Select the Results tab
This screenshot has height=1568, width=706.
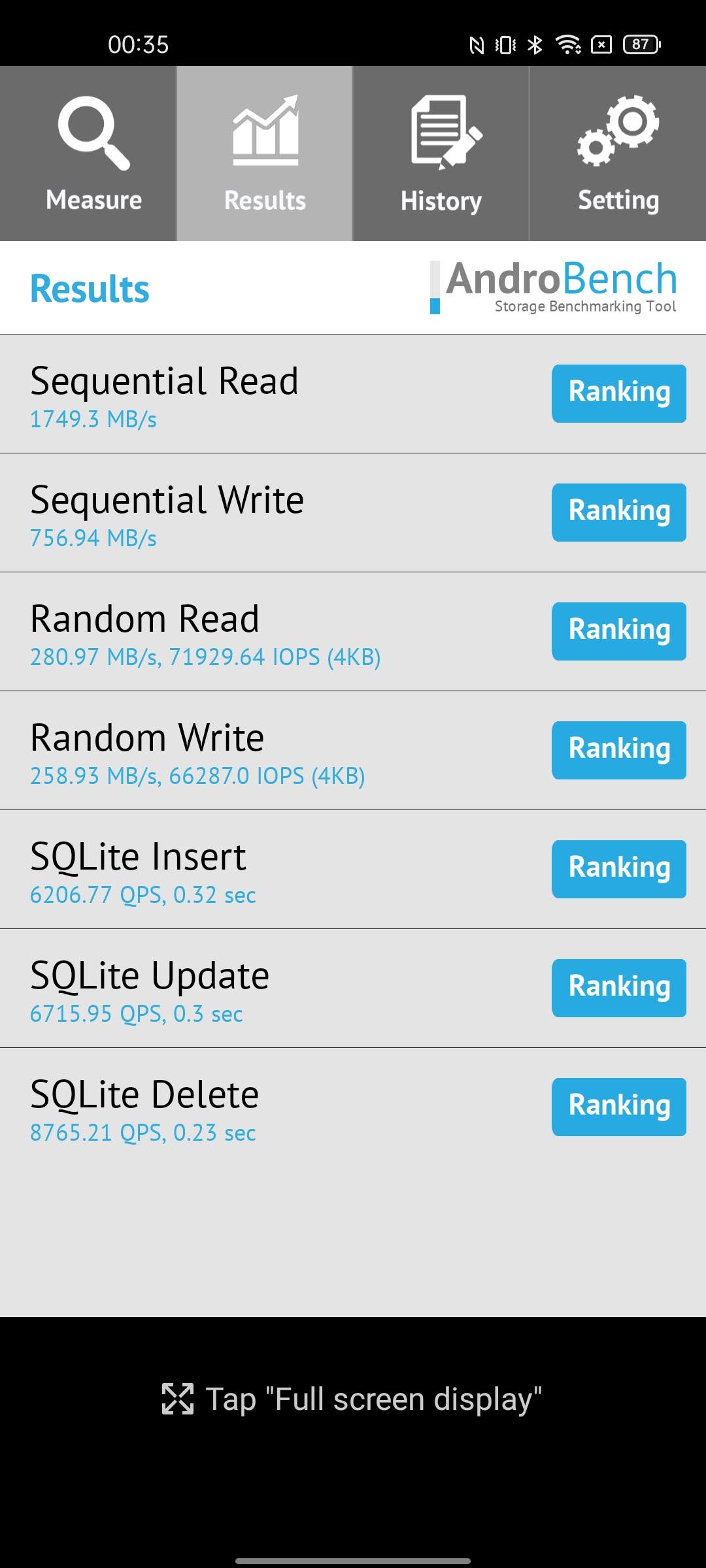pyautogui.click(x=265, y=154)
